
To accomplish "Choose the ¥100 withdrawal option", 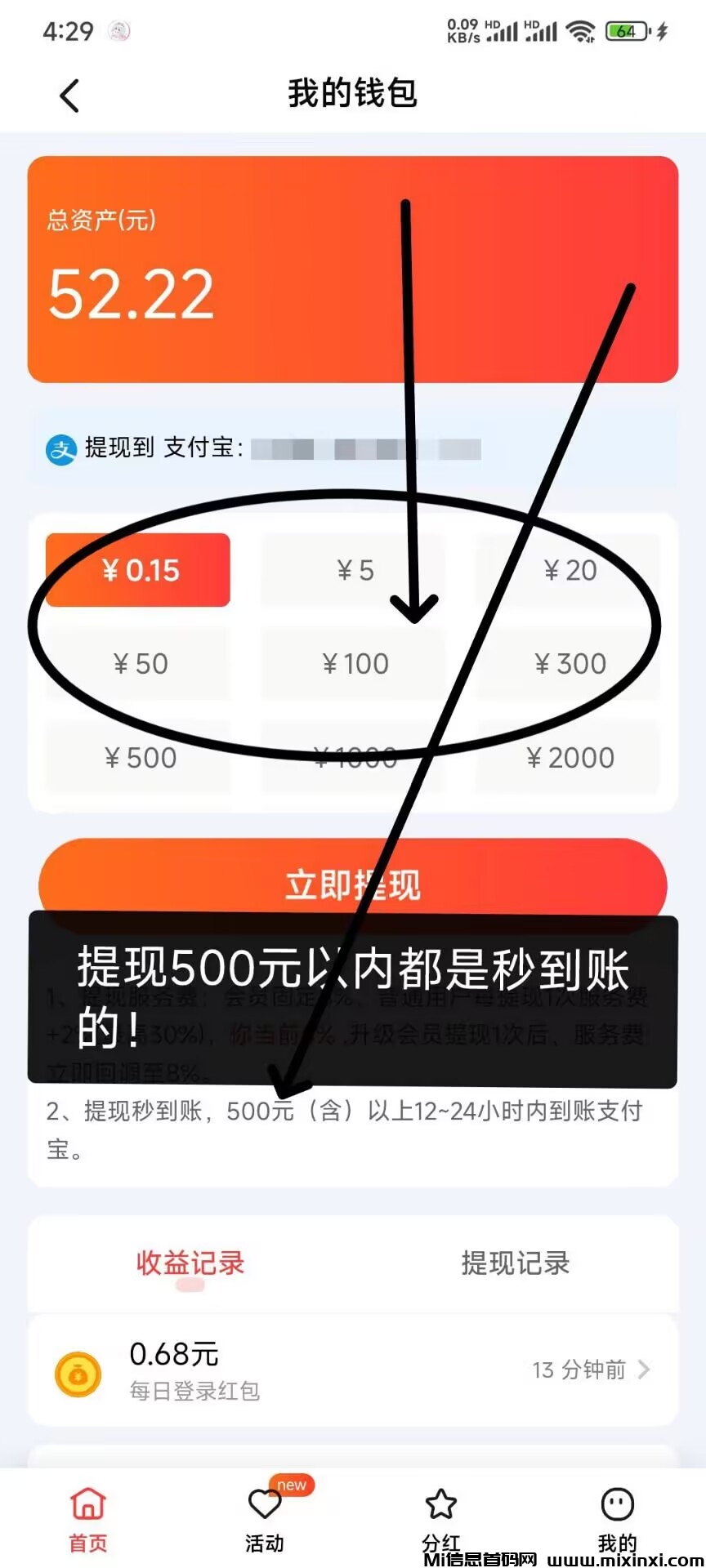I will (354, 664).
